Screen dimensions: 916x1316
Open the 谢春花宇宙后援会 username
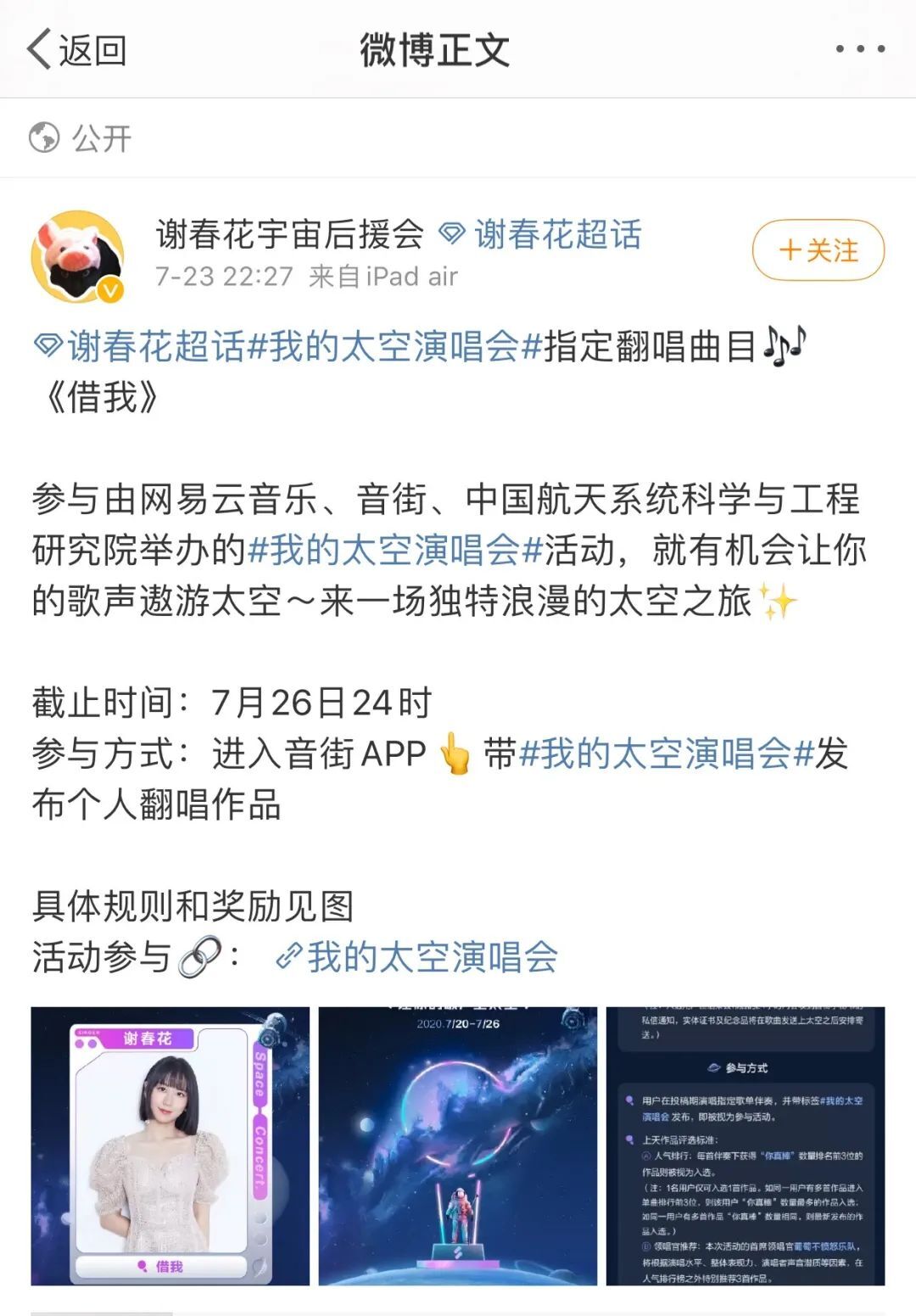click(289, 234)
